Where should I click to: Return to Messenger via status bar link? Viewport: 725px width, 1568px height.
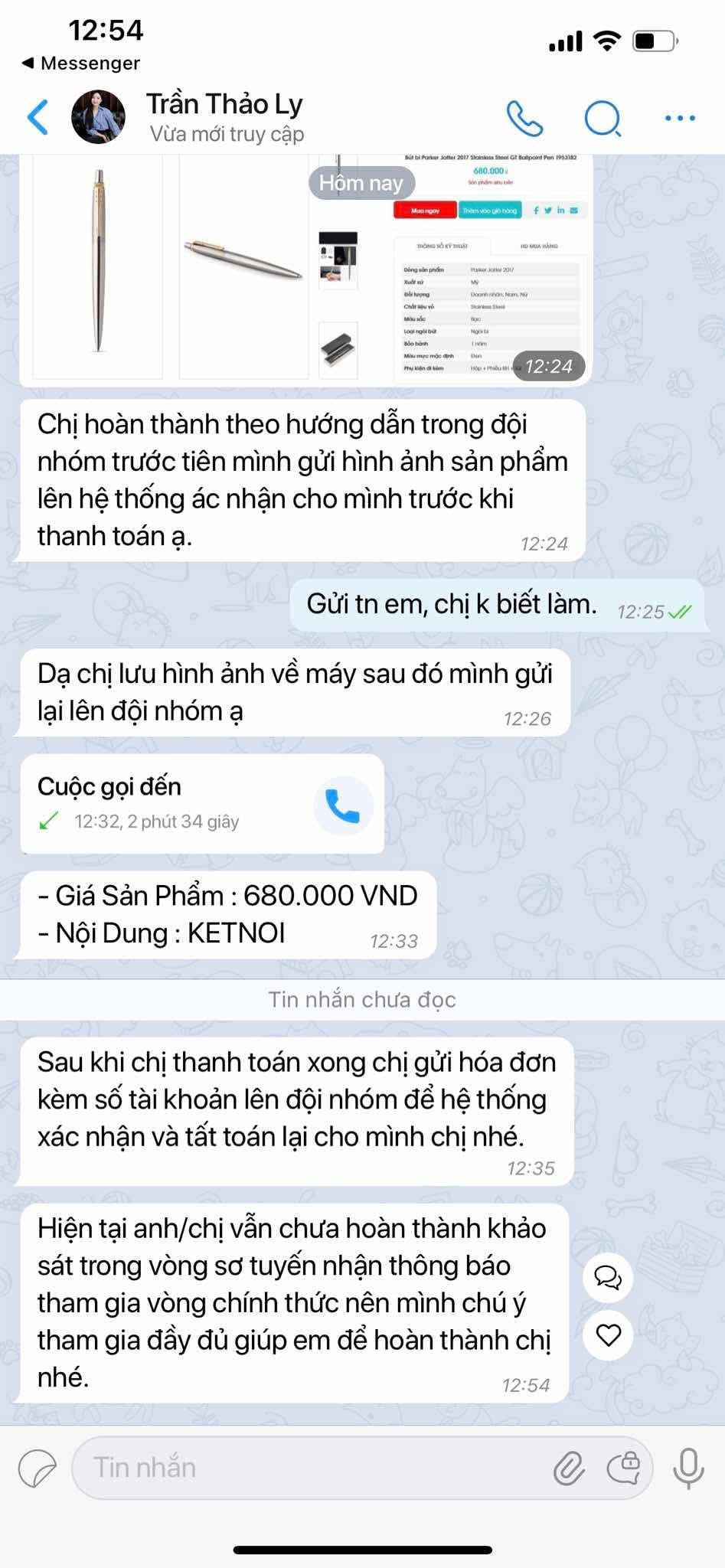click(81, 63)
